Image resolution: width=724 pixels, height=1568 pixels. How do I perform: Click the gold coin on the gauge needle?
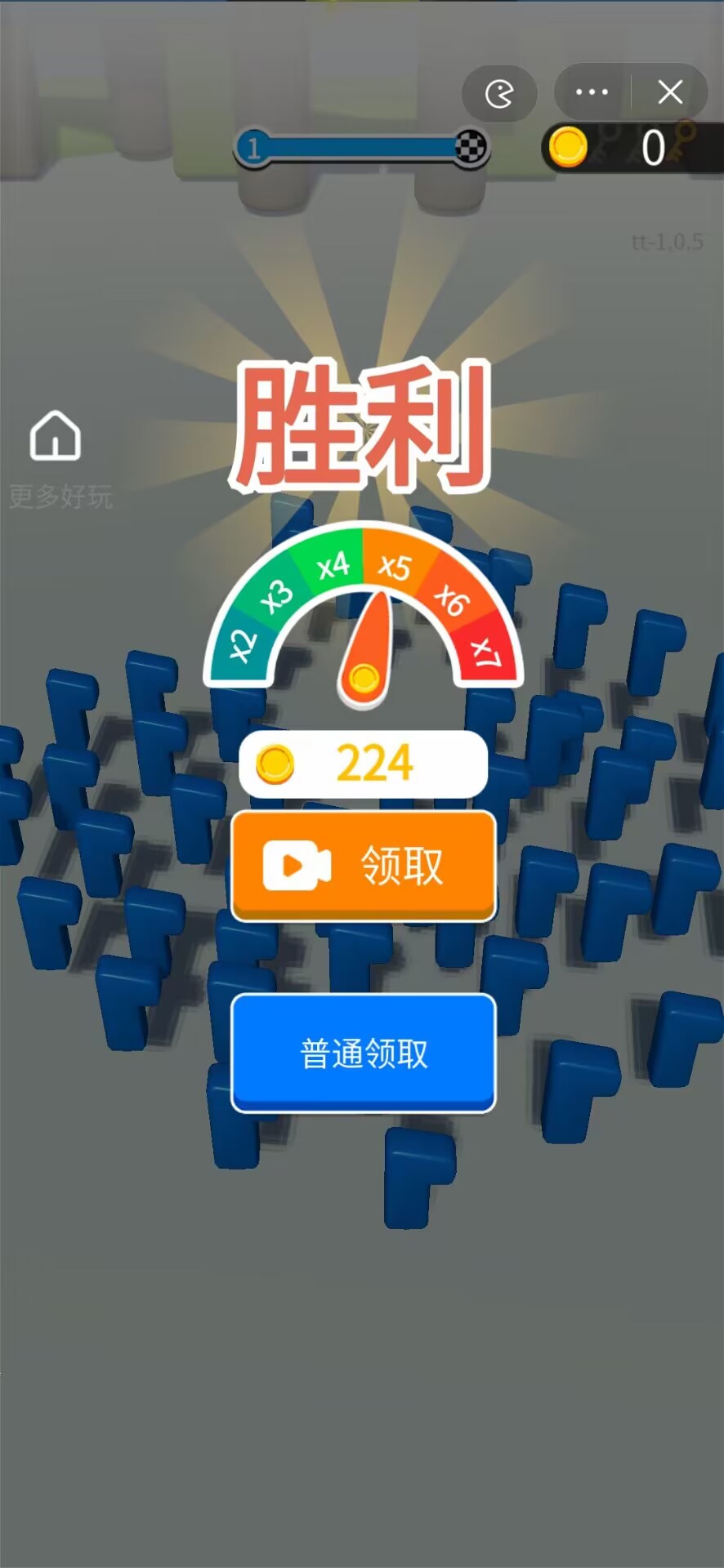365,676
